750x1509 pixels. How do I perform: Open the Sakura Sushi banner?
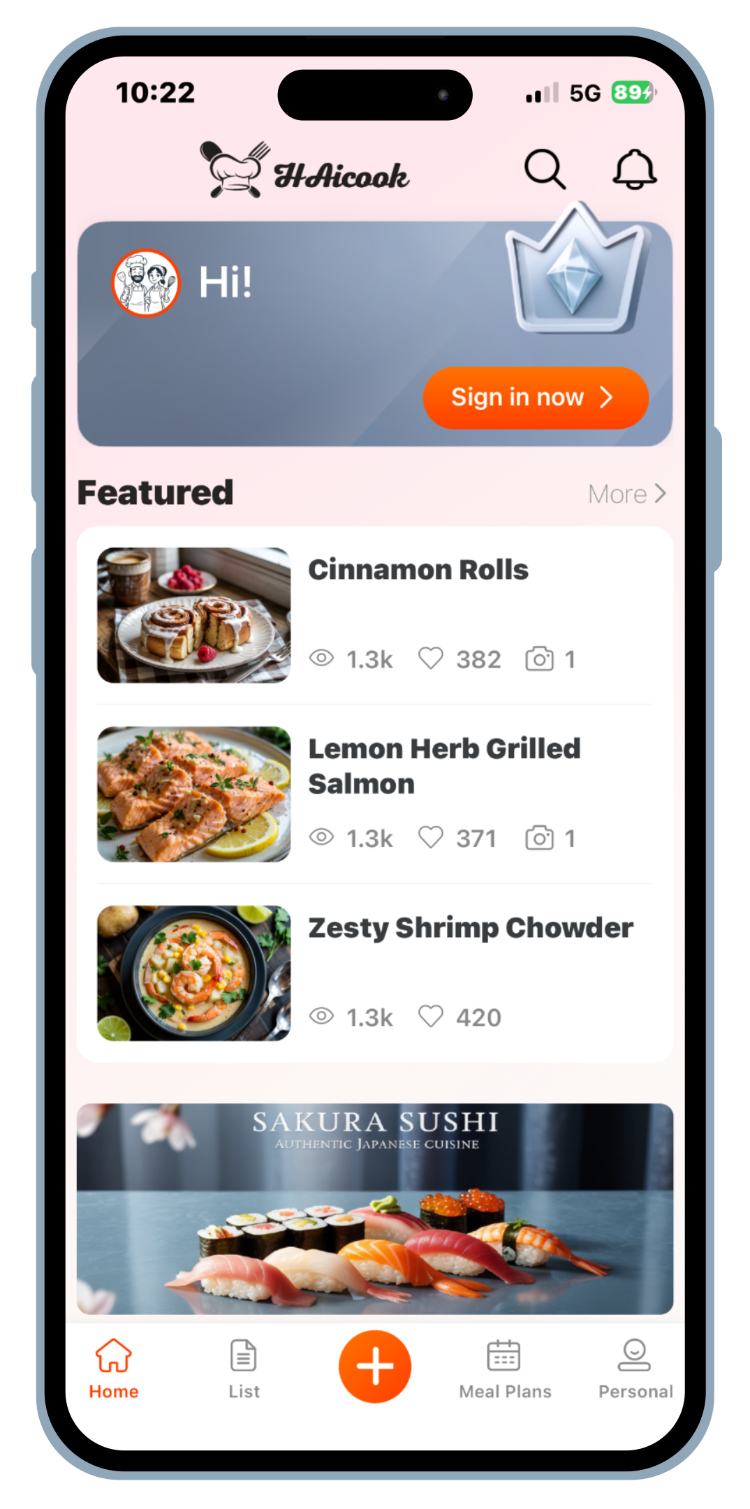[375, 1207]
